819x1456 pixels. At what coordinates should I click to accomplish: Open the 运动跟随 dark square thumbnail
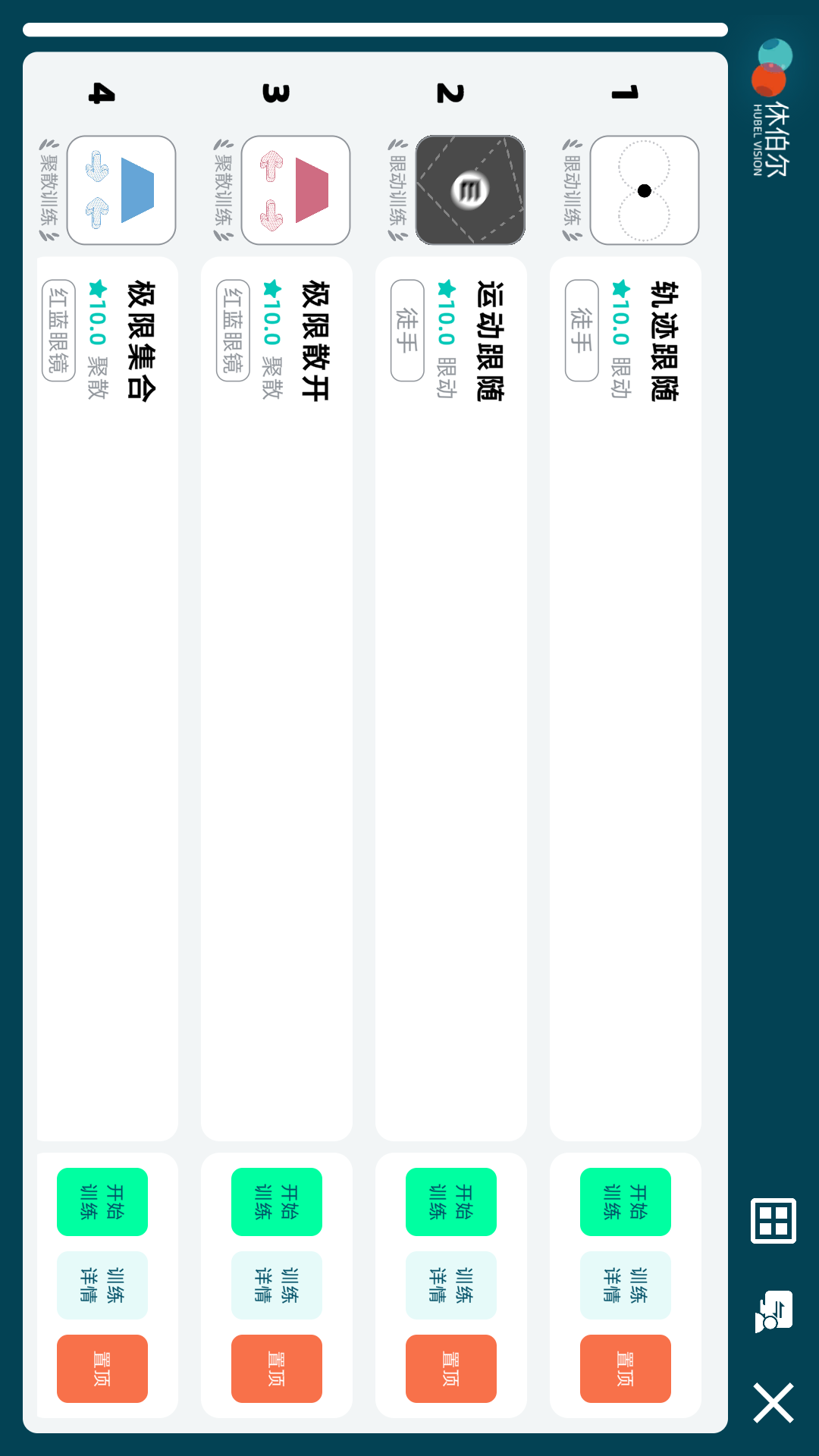470,190
